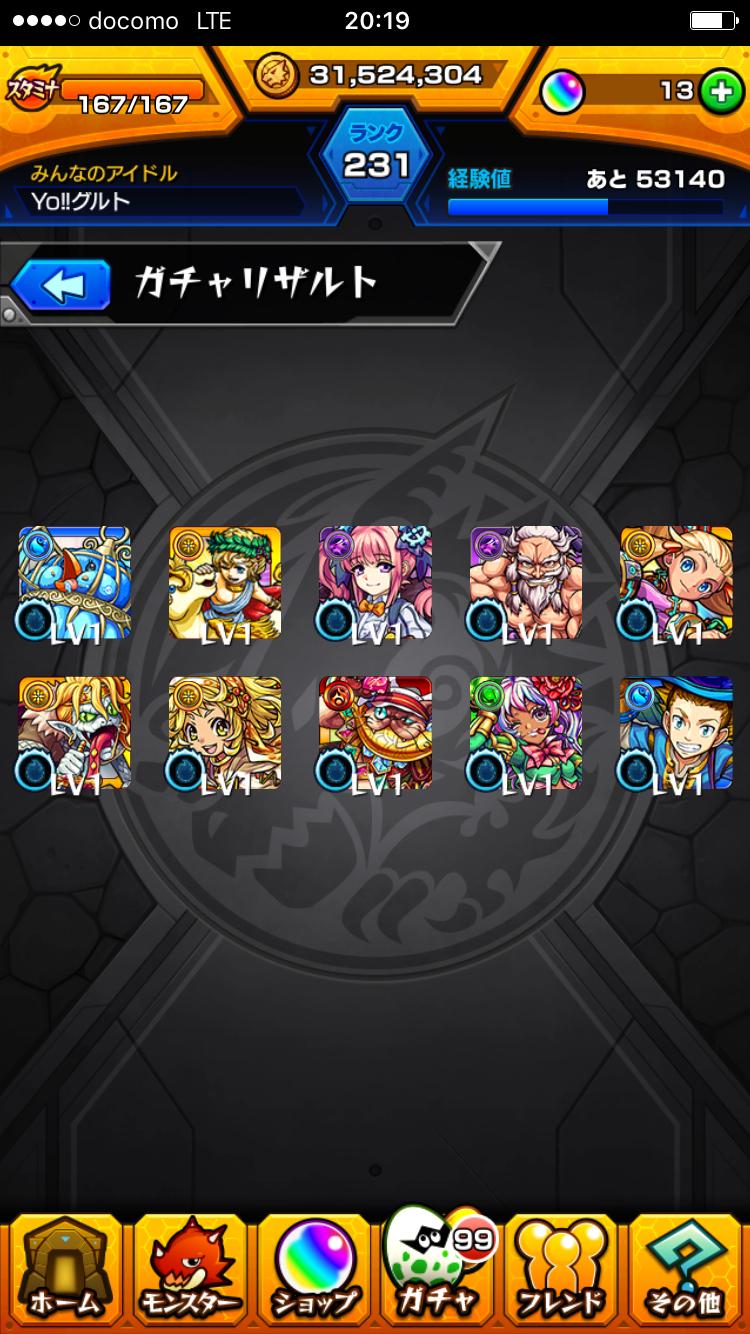Viewport: 750px width, 1334px height.
Task: Select the smiling golden-haired girl monster
Action: [225, 733]
